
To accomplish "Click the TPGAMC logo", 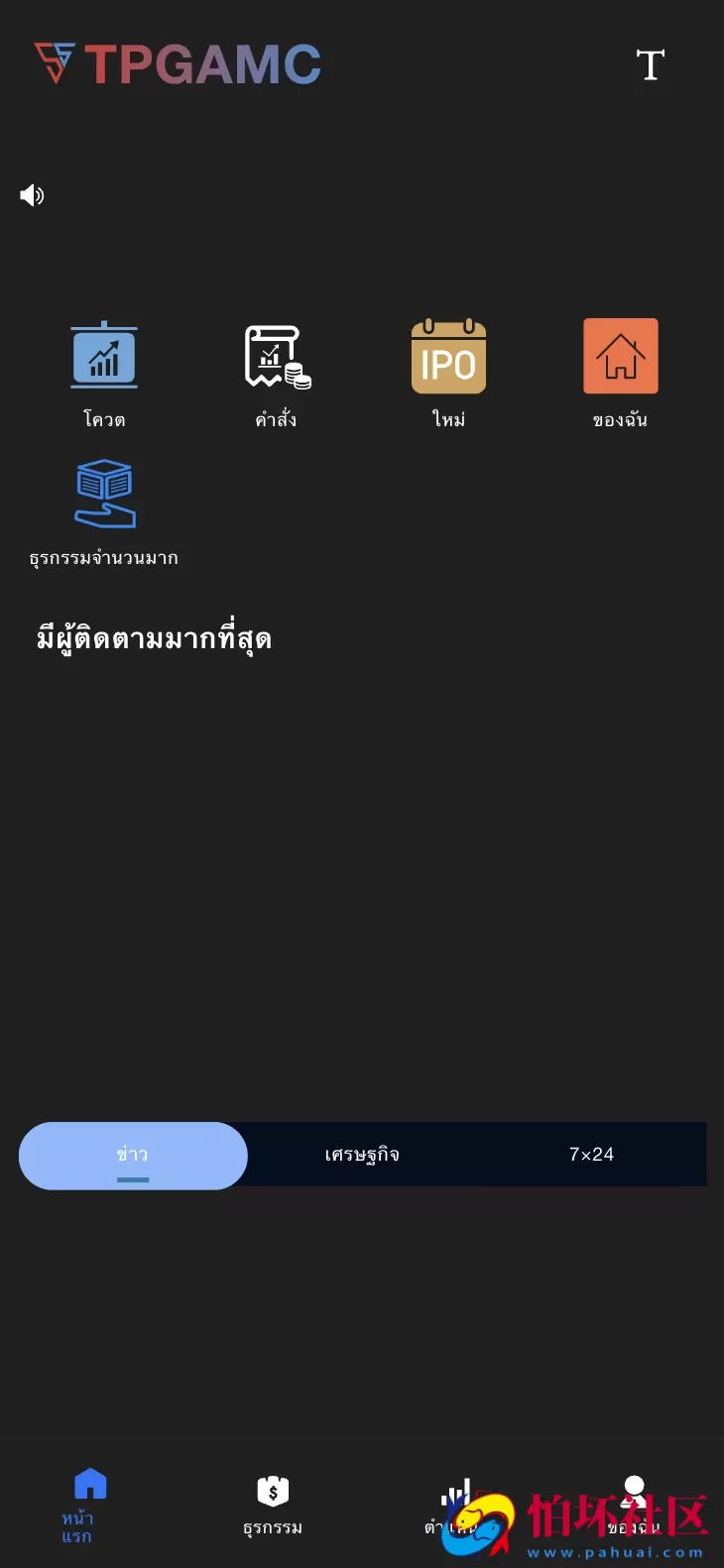I will pyautogui.click(x=179, y=63).
